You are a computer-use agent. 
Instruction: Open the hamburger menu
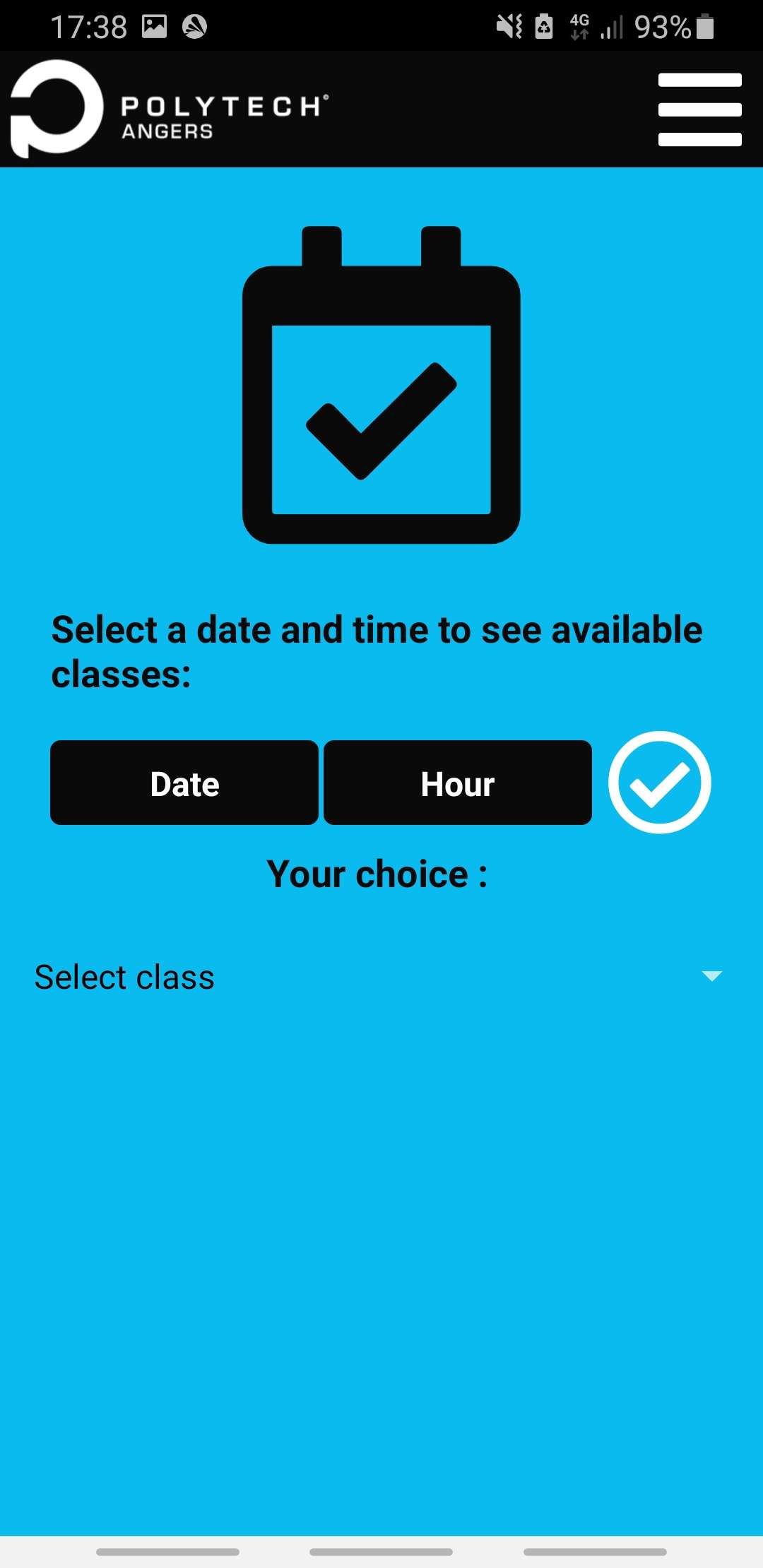click(x=699, y=109)
